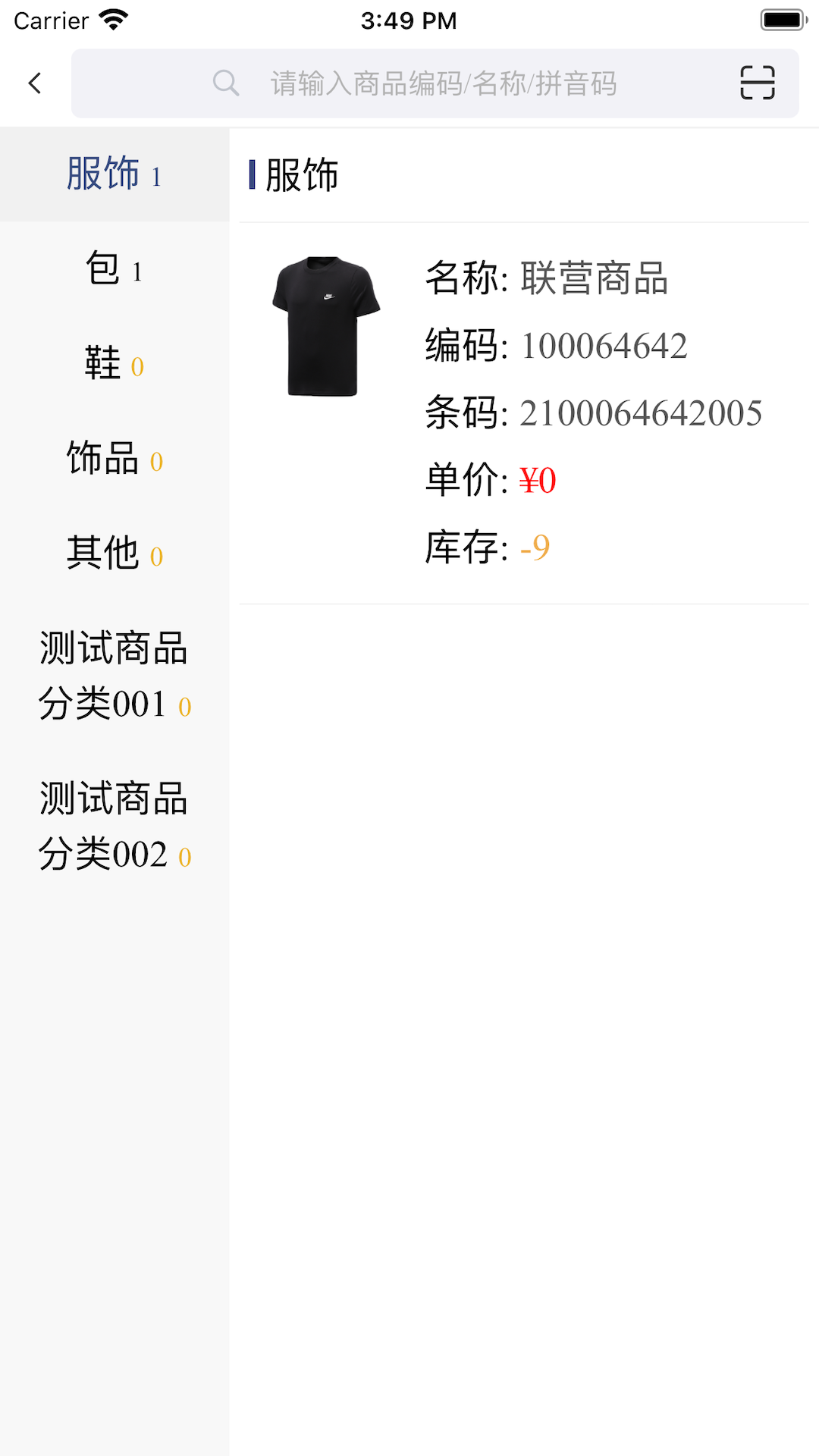Open the 鞋 category
Image resolution: width=819 pixels, height=1456 pixels.
pyautogui.click(x=114, y=363)
